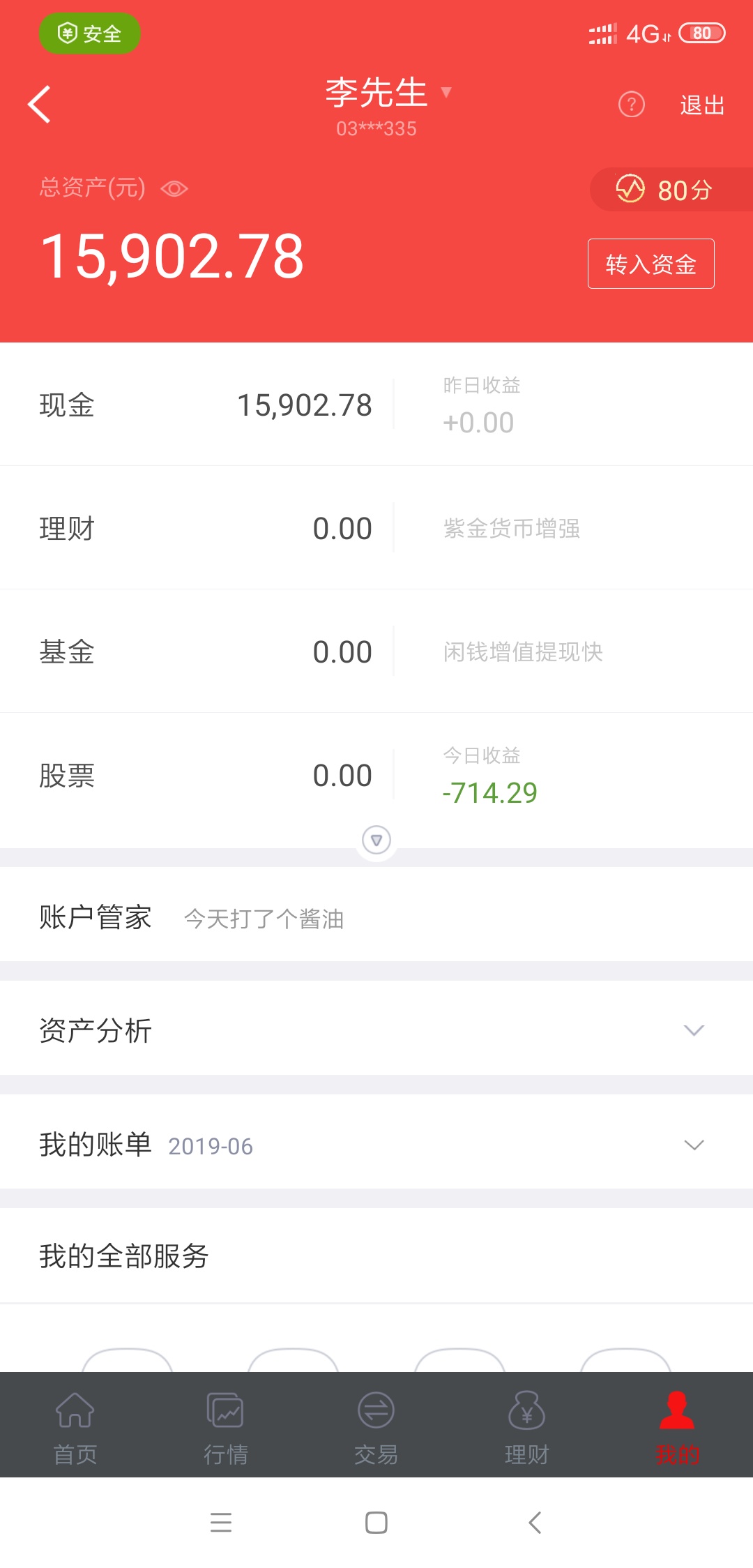Toggle total assets visibility eye icon
Viewport: 753px width, 1568px height.
174,188
